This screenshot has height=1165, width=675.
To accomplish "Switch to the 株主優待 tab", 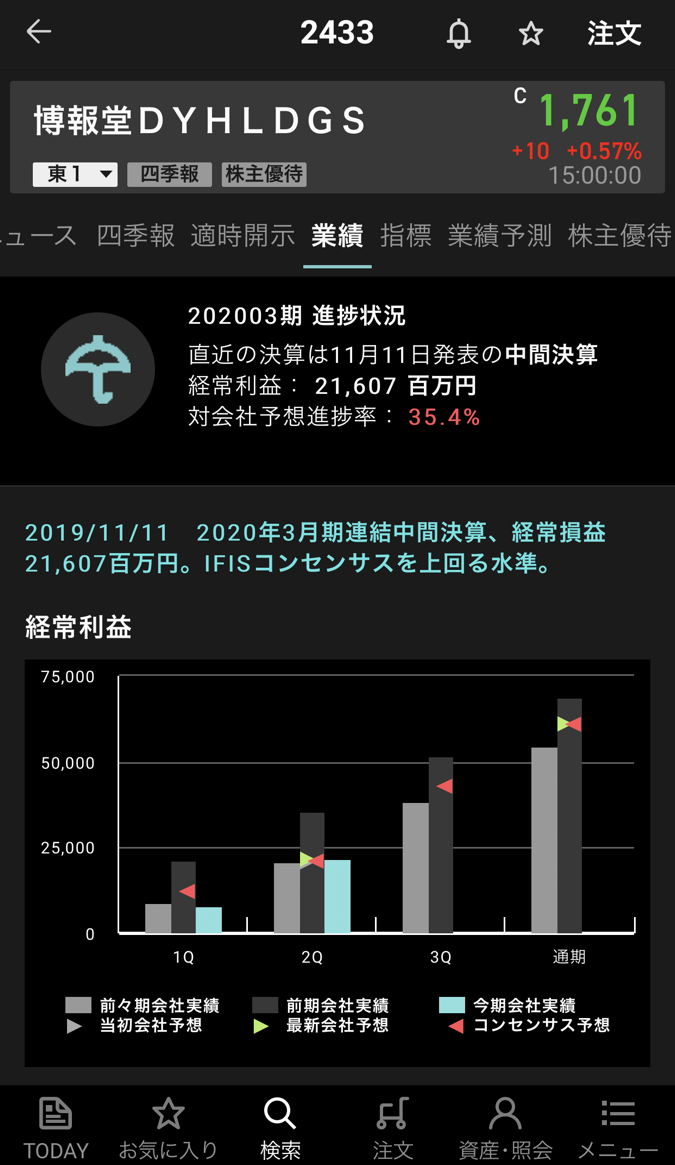I will (x=619, y=236).
